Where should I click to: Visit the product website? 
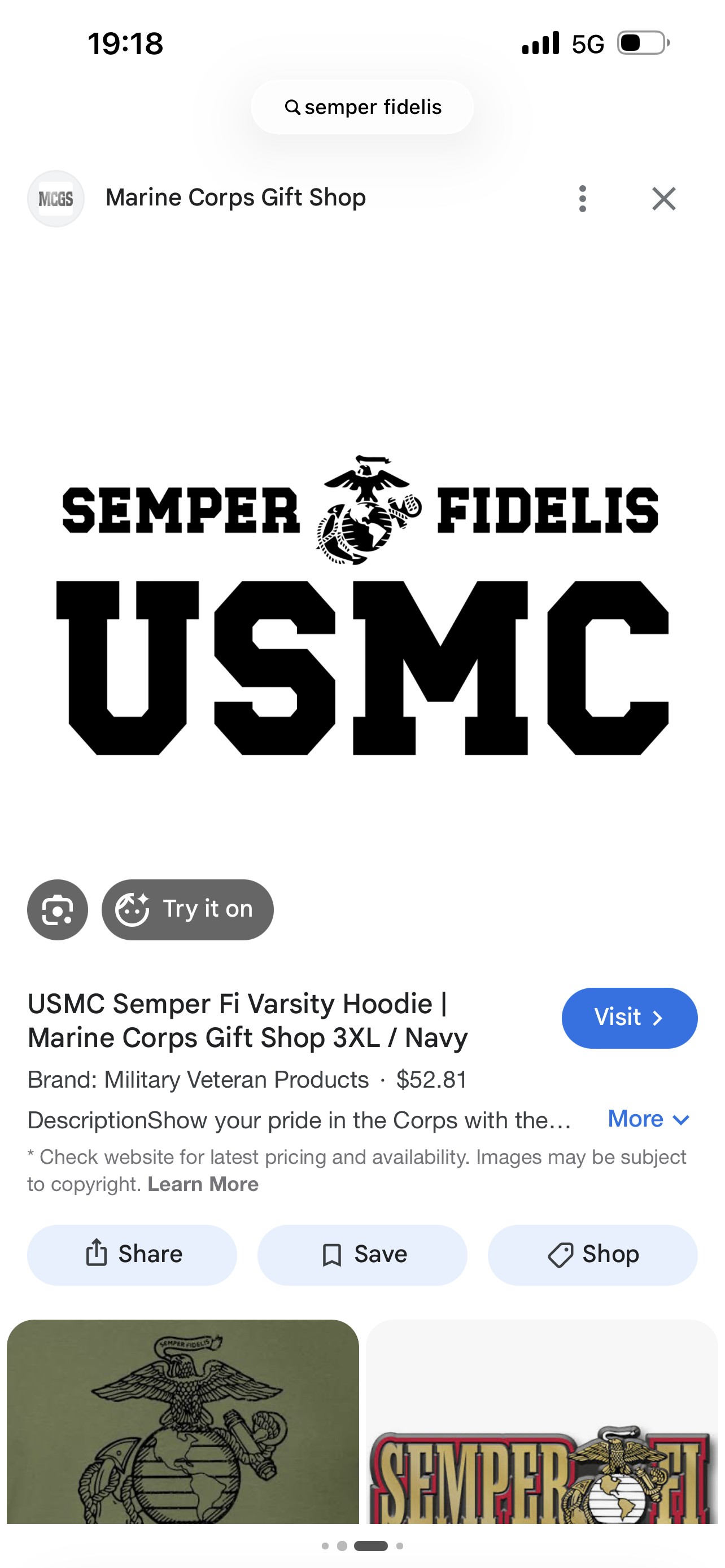pyautogui.click(x=629, y=1018)
